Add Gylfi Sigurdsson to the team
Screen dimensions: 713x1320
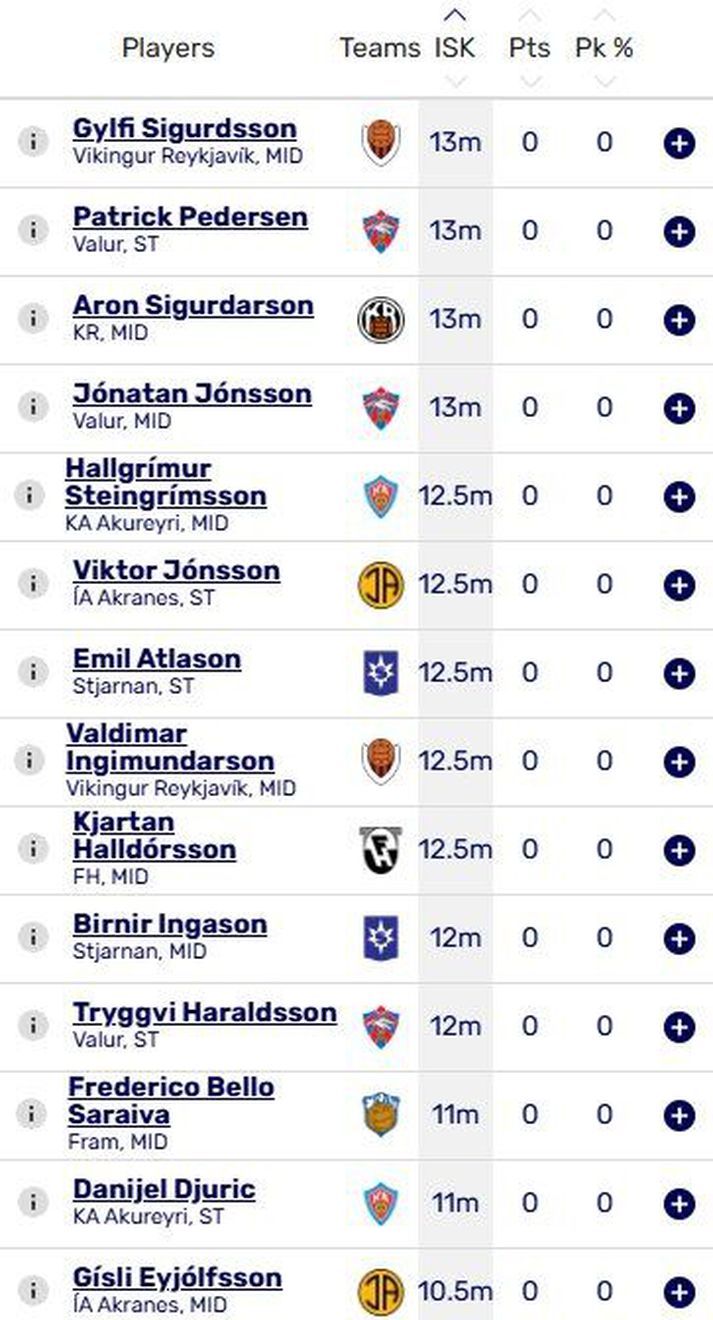[679, 143]
